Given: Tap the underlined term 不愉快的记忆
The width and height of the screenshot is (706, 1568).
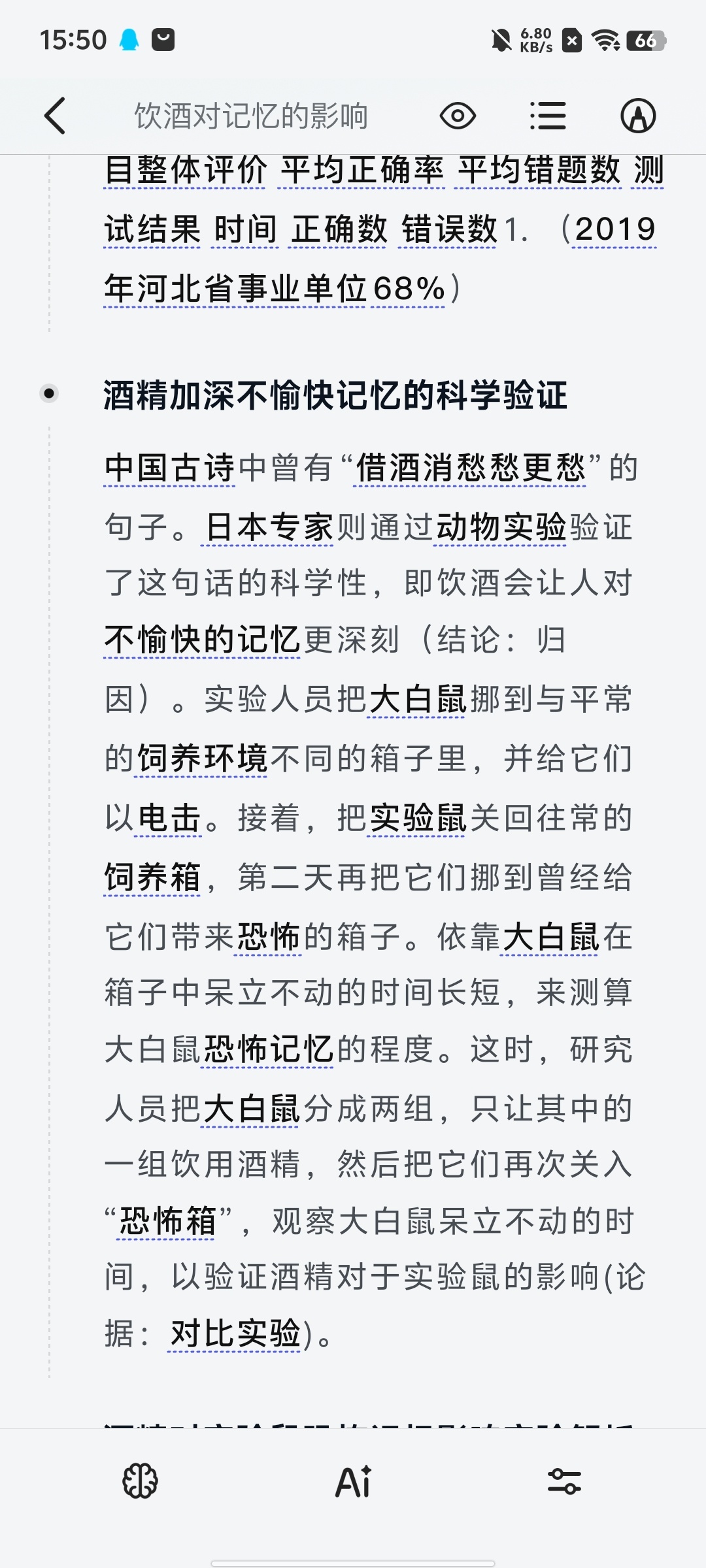Looking at the screenshot, I should (x=202, y=640).
